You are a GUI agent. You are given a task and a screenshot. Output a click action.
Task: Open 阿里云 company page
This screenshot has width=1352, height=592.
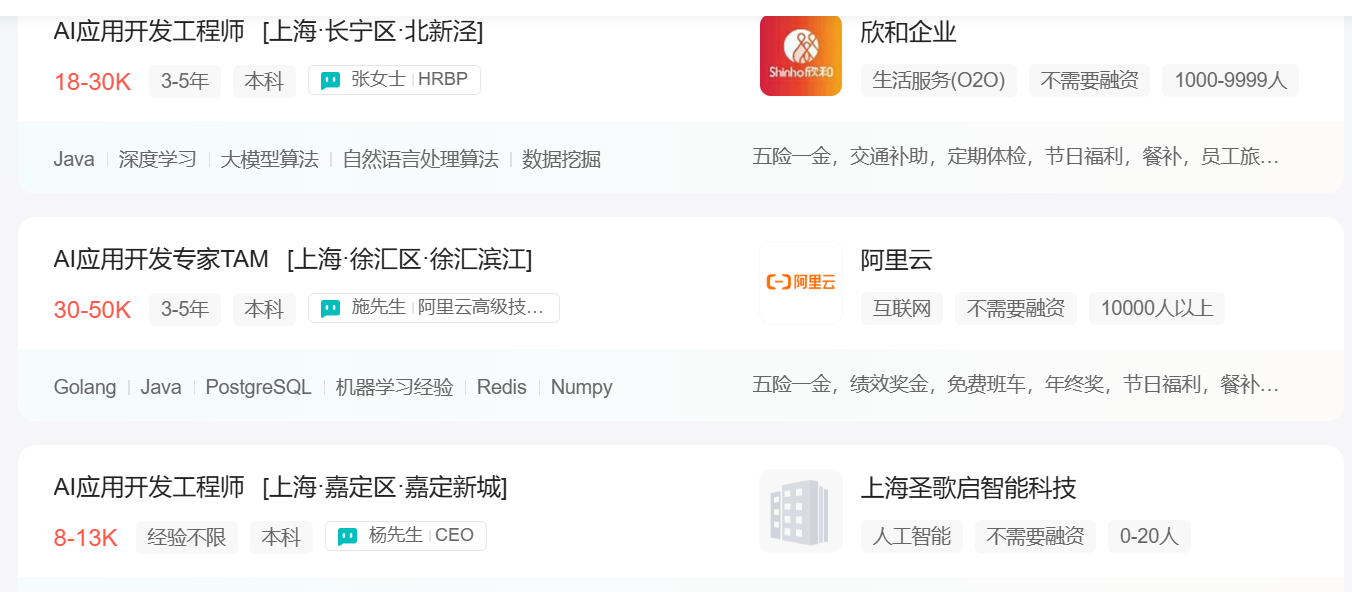pyautogui.click(x=896, y=260)
